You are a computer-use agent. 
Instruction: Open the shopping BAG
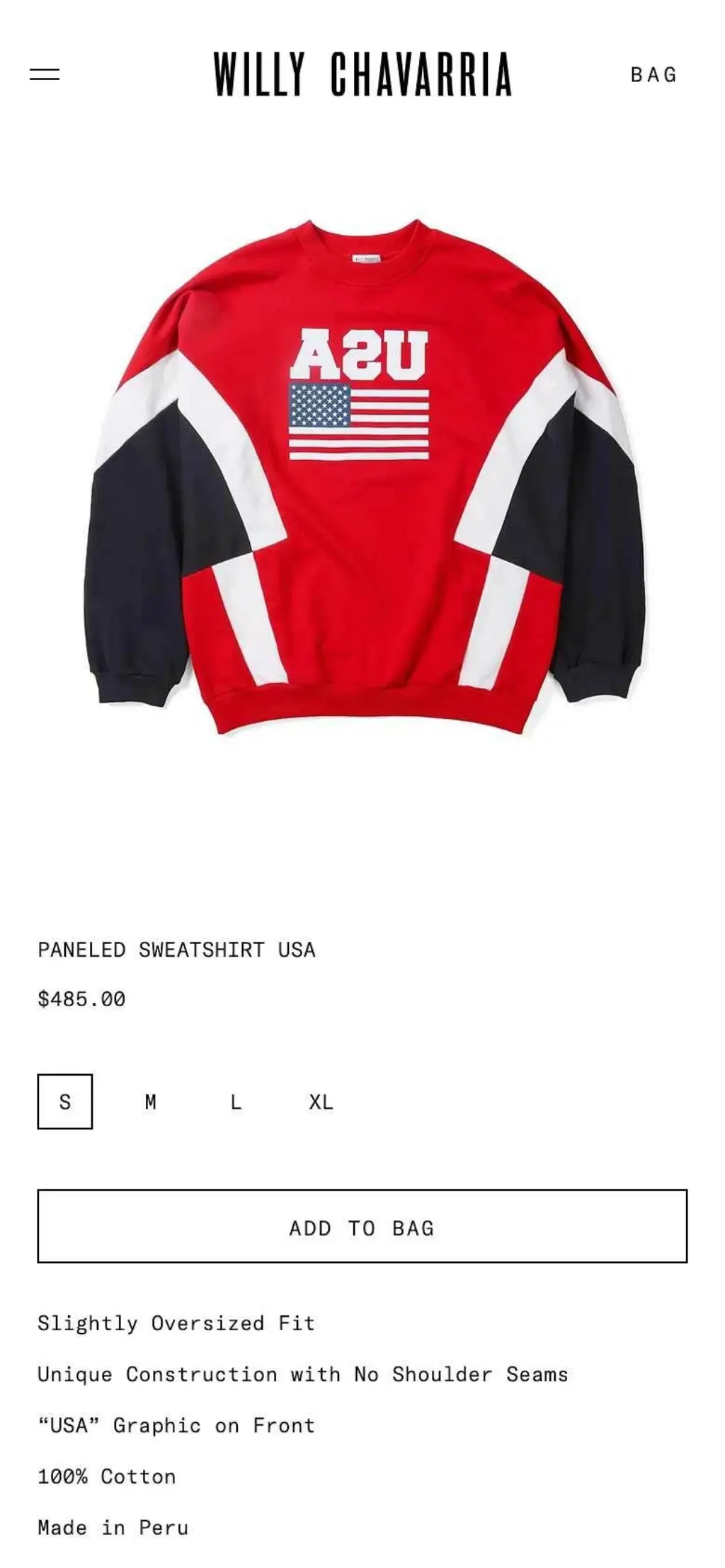tap(653, 74)
